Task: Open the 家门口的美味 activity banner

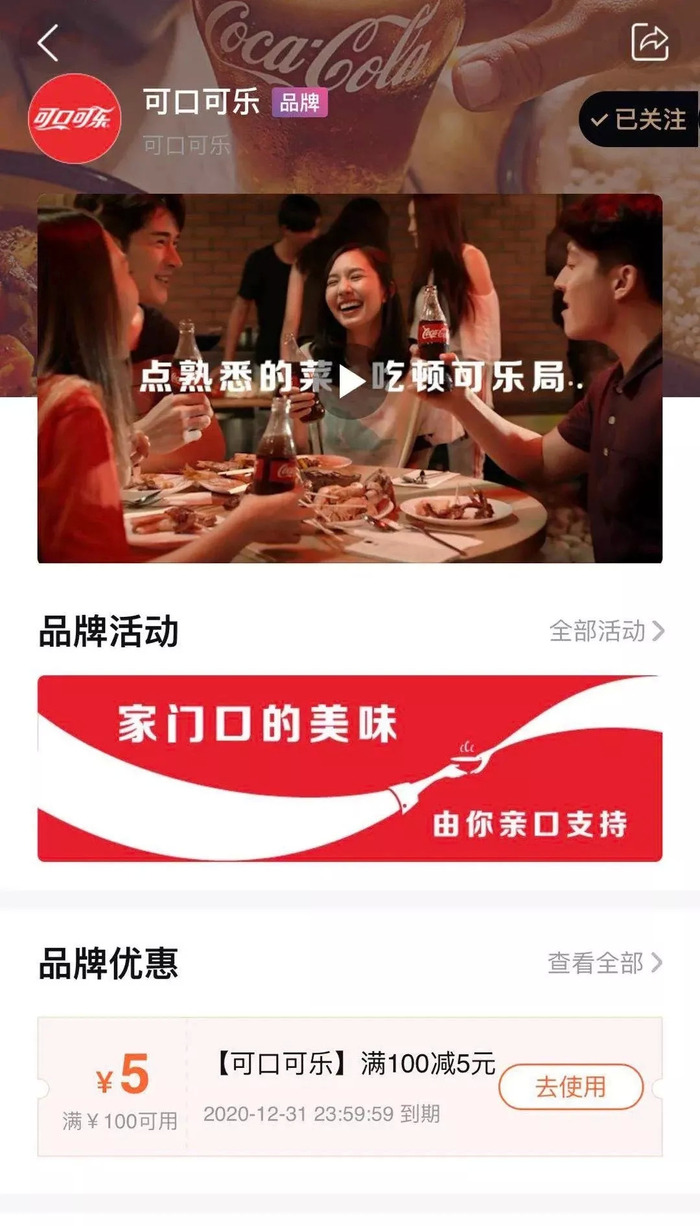Action: coord(350,768)
